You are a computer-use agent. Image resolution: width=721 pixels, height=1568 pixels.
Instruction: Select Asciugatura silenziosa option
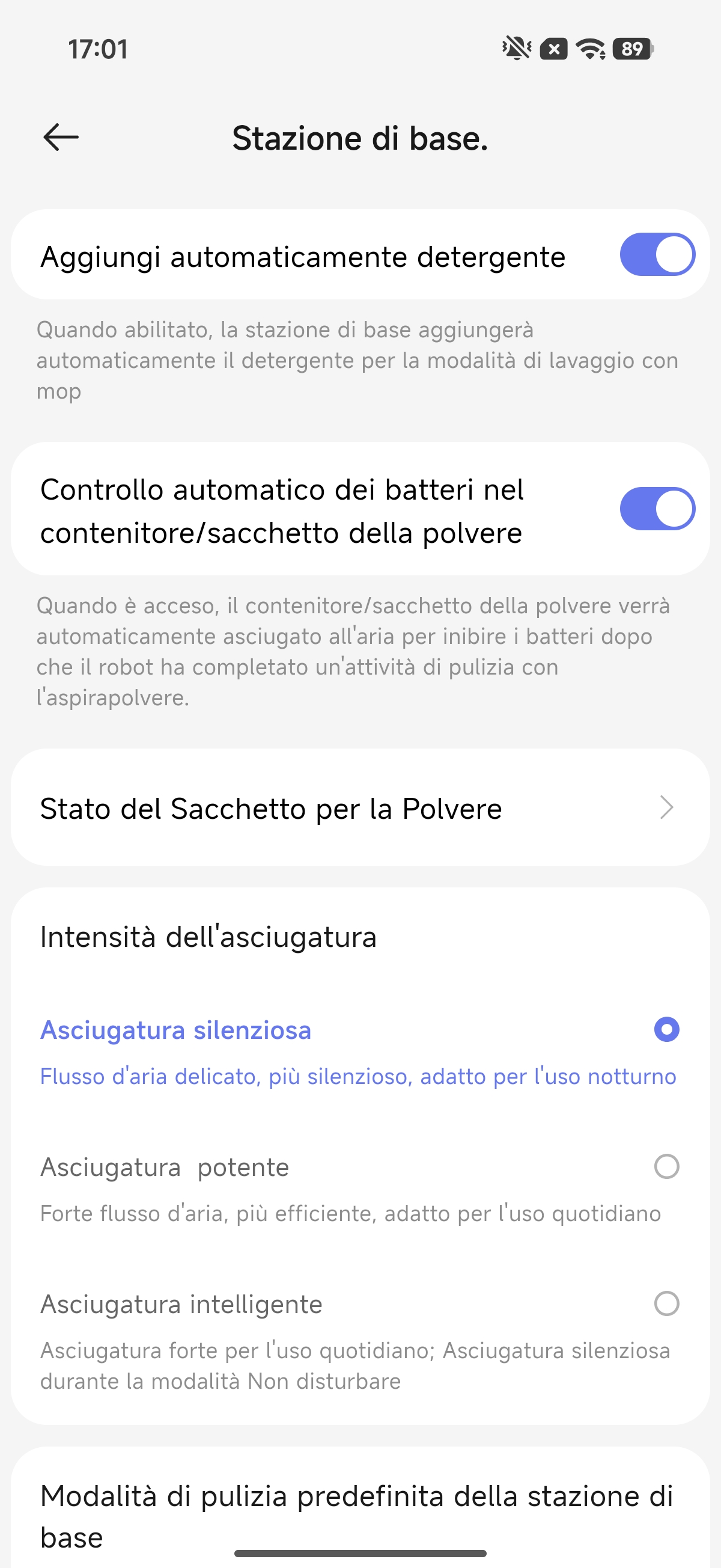666,1030
